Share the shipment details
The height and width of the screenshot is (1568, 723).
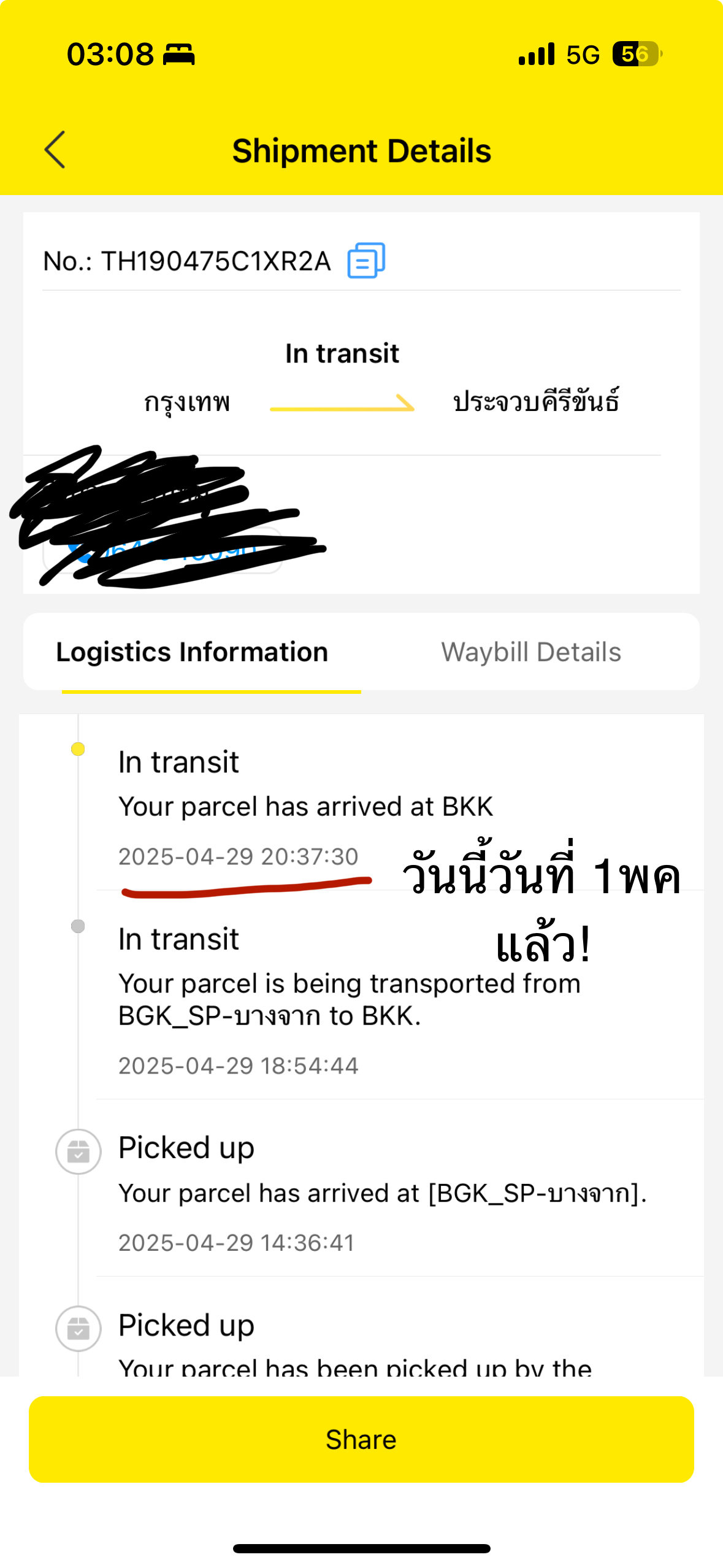click(361, 1439)
